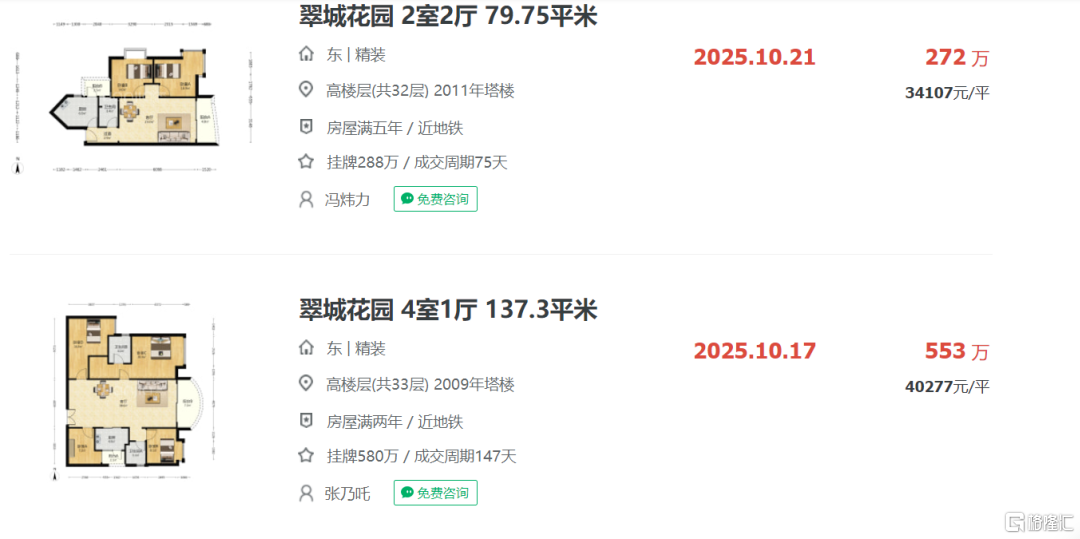Image resolution: width=1080 pixels, height=539 pixels.
Task: Tap 免费咨询 next to agent 张乃吒
Action: 435,493
